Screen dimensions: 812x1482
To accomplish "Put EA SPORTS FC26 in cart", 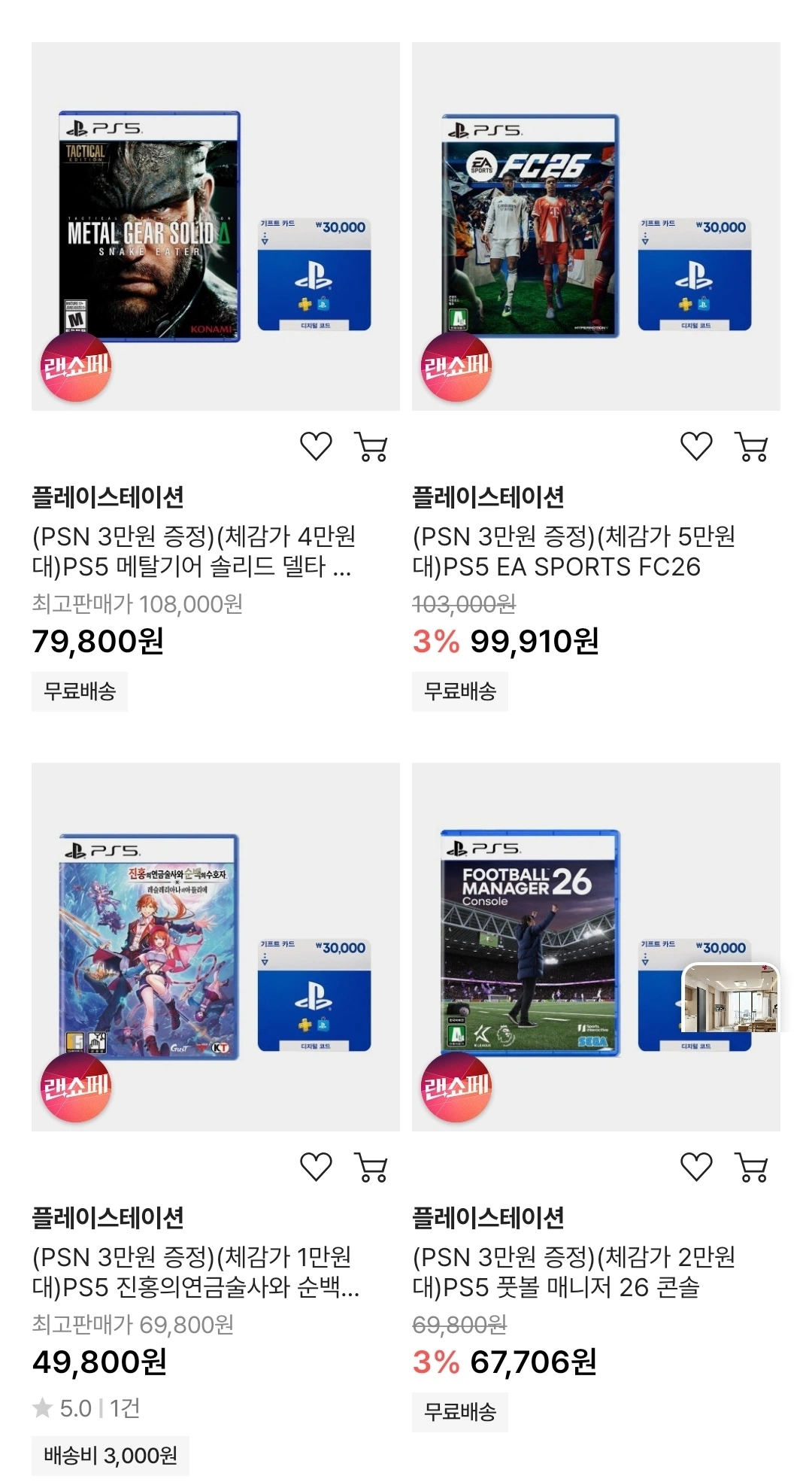I will click(751, 446).
